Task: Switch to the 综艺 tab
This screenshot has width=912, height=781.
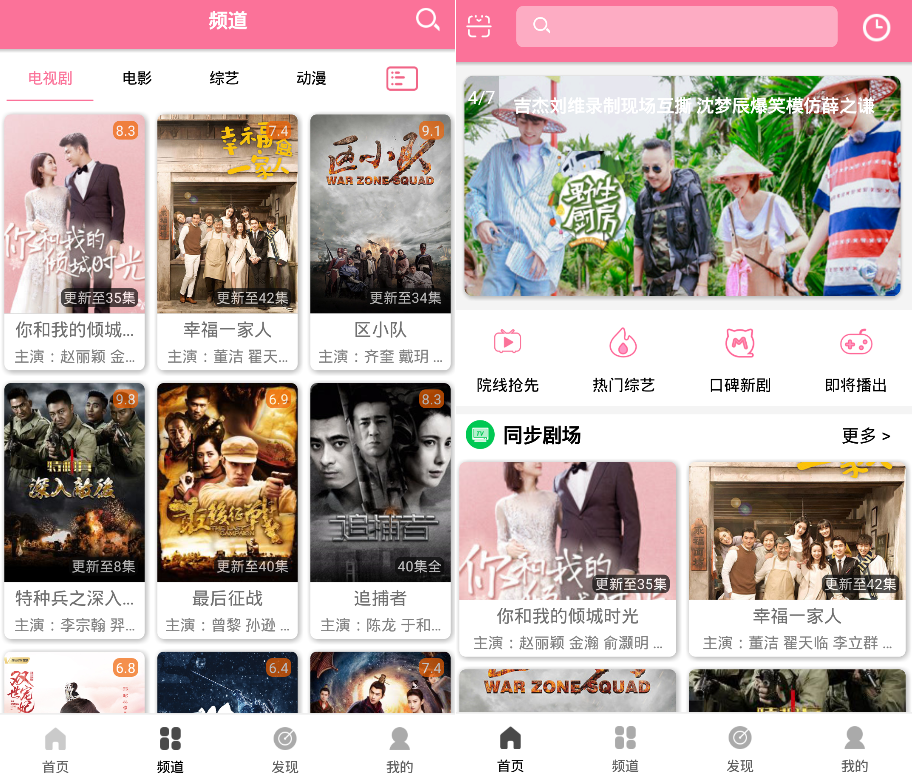Action: [224, 78]
